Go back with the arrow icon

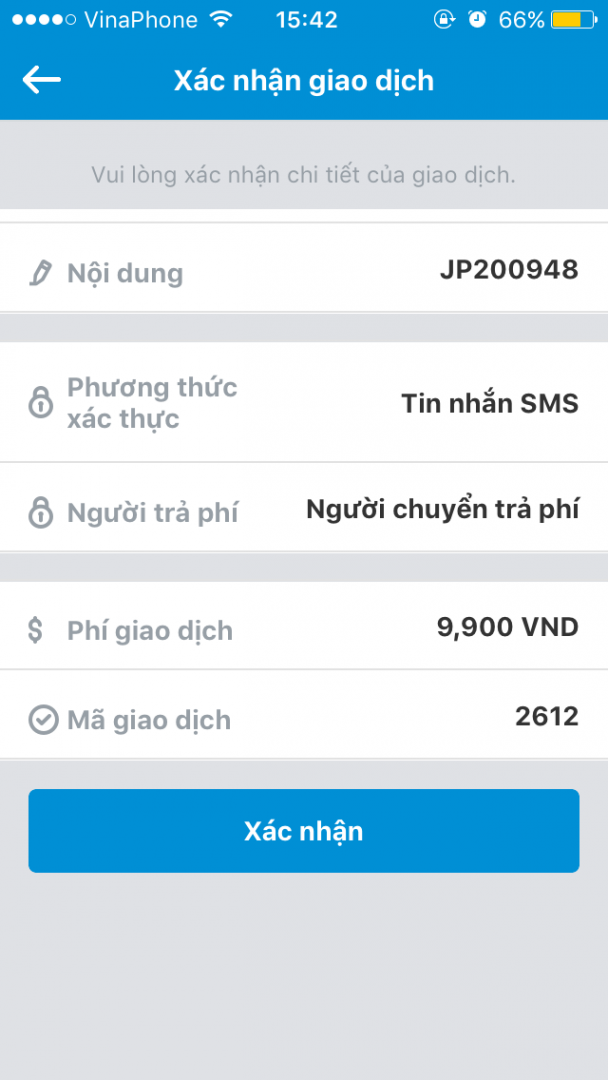pyautogui.click(x=42, y=80)
